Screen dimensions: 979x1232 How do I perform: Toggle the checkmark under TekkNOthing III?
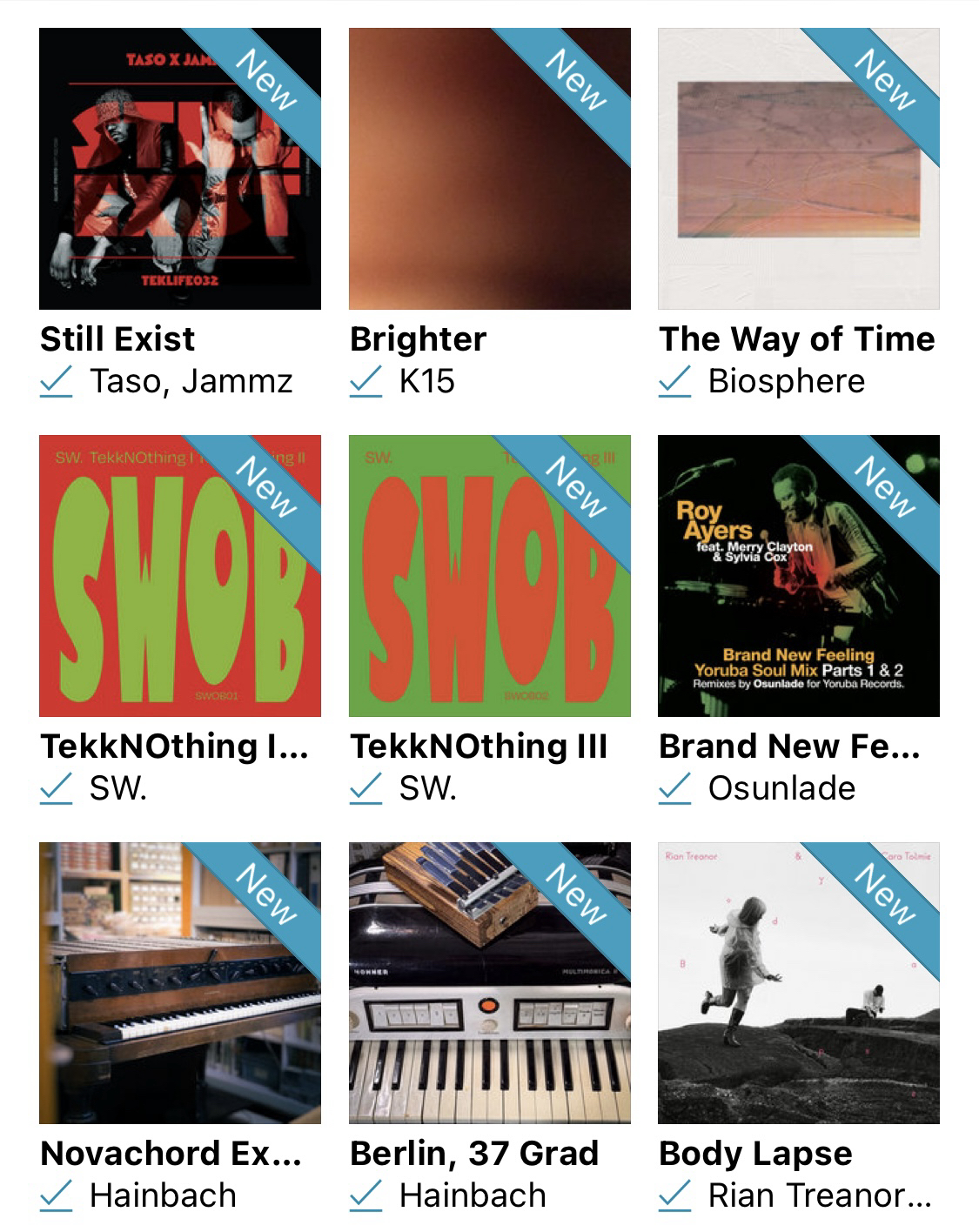click(x=365, y=789)
